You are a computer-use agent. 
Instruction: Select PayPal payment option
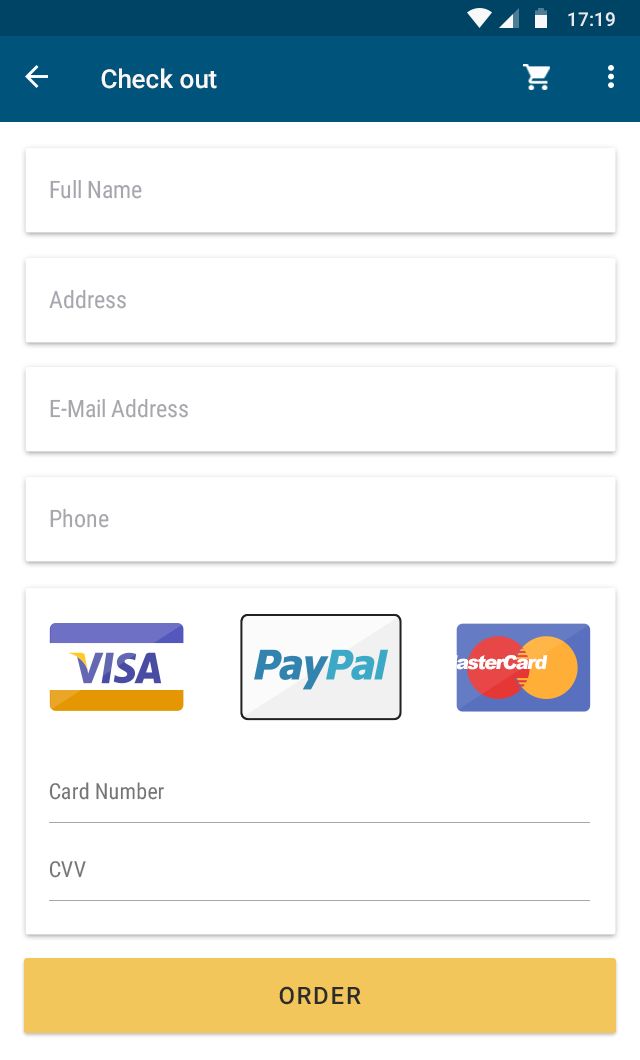tap(321, 667)
